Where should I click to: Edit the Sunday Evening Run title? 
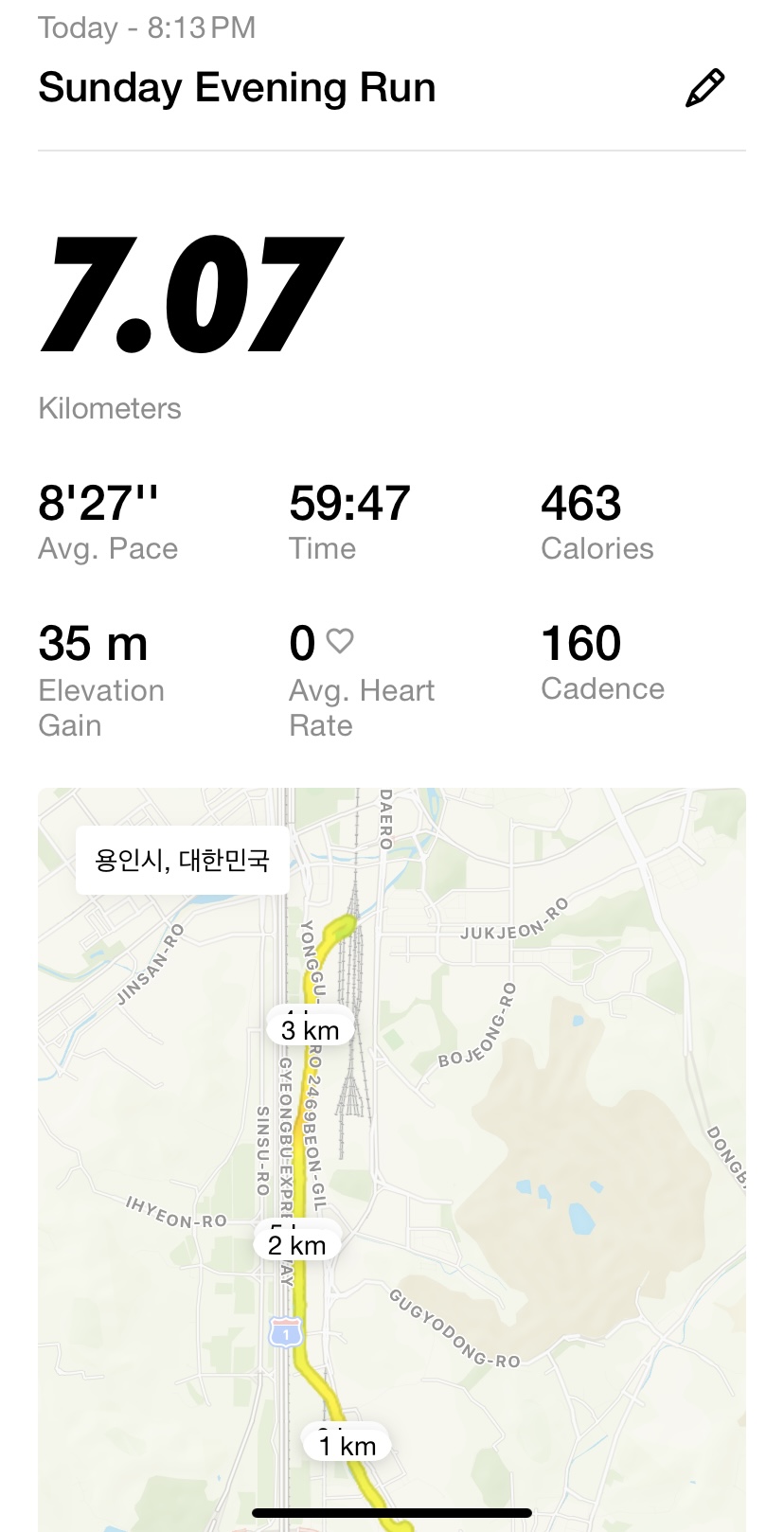tap(704, 88)
